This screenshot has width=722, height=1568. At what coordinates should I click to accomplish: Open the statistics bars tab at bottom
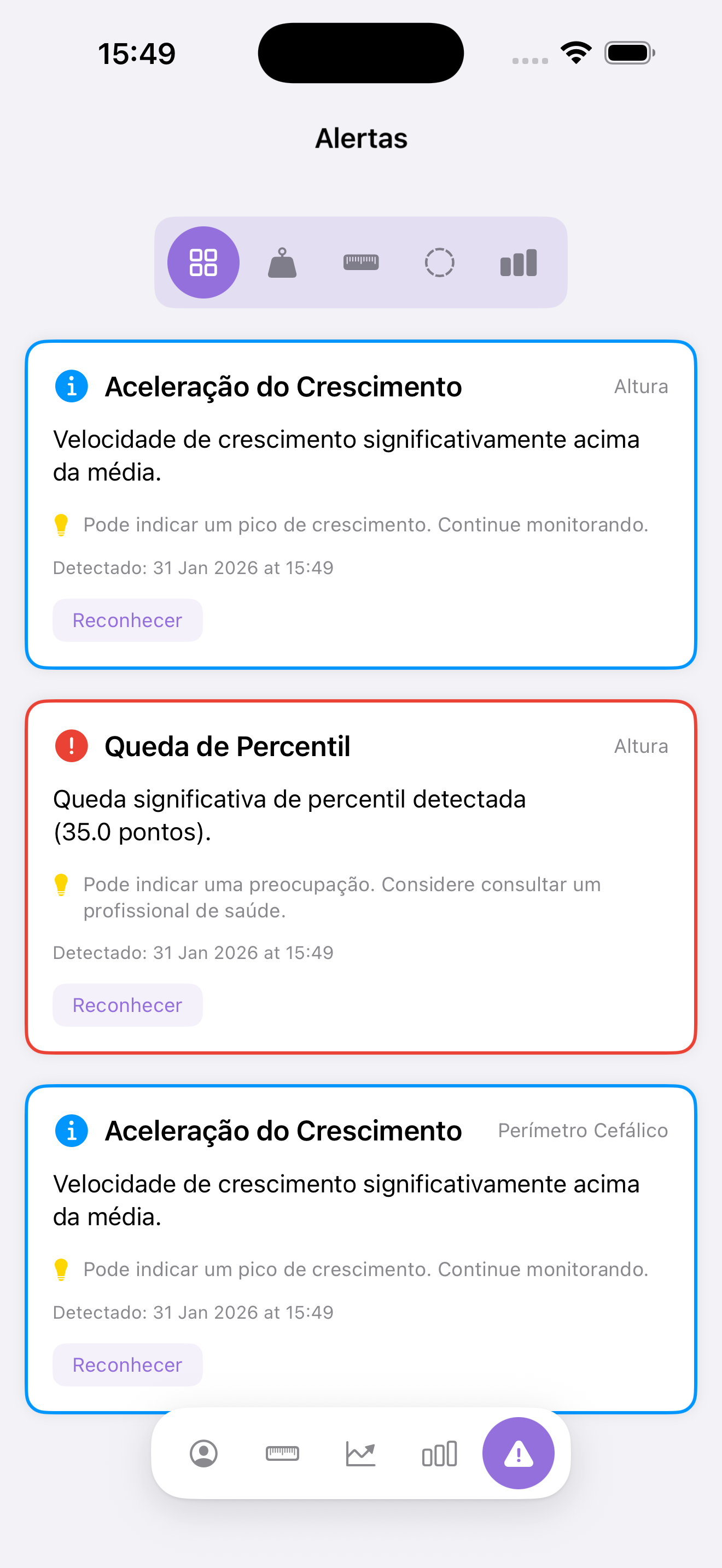point(440,1454)
